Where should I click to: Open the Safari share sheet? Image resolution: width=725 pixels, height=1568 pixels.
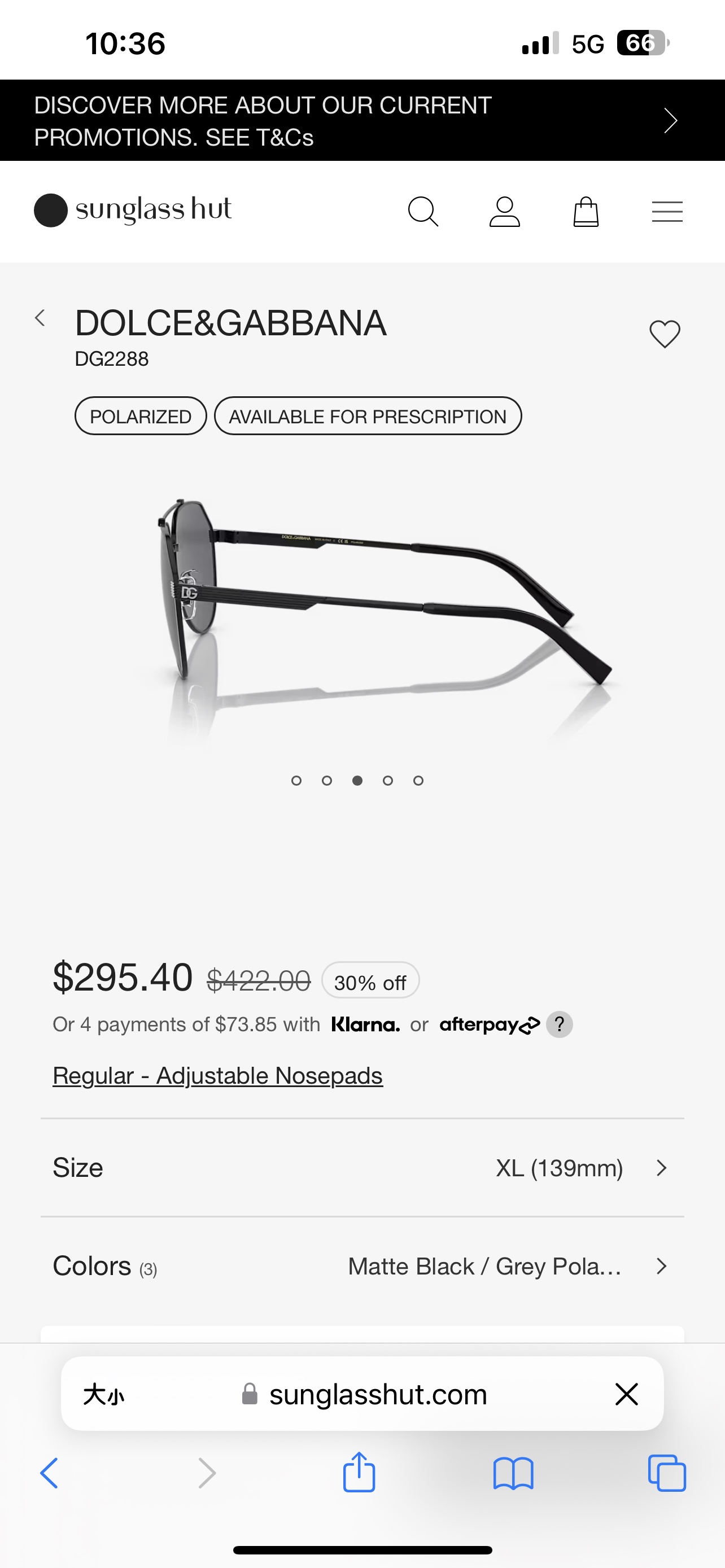[359, 1473]
